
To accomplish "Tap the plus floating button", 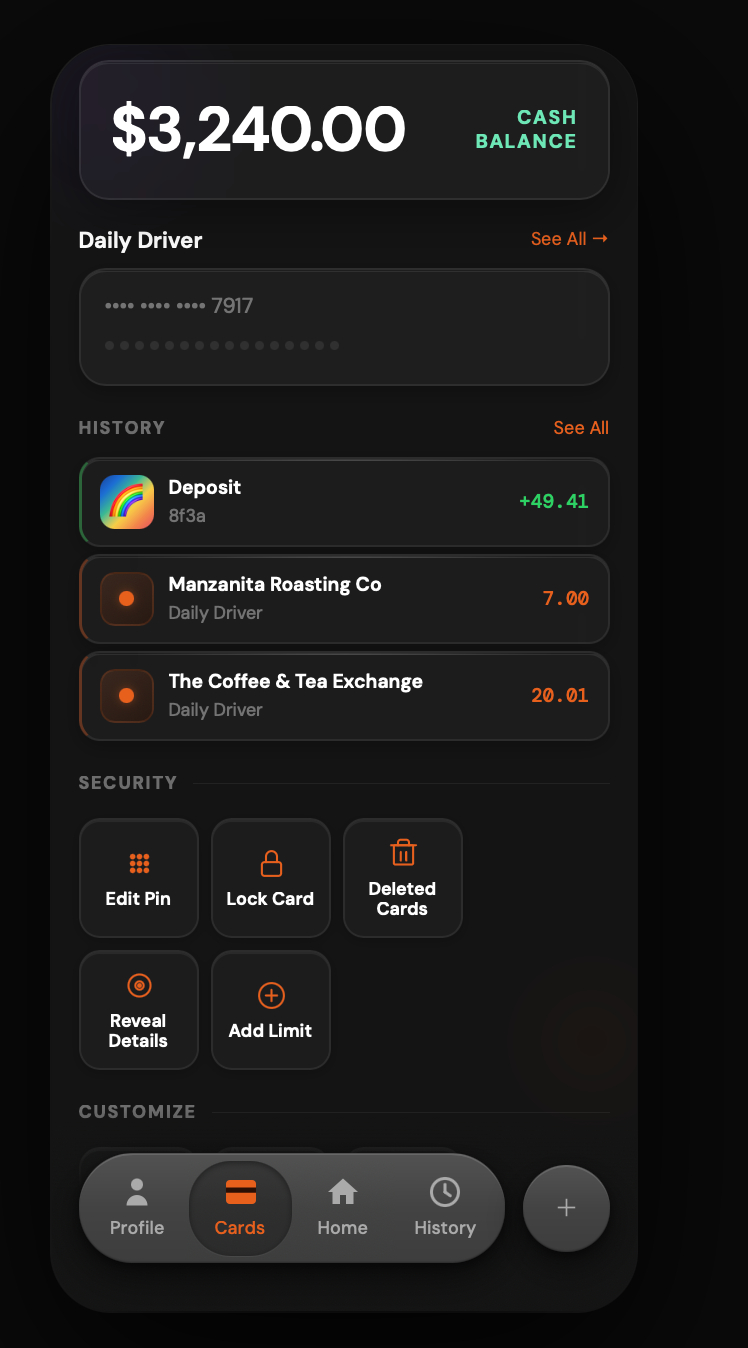I will click(566, 1208).
